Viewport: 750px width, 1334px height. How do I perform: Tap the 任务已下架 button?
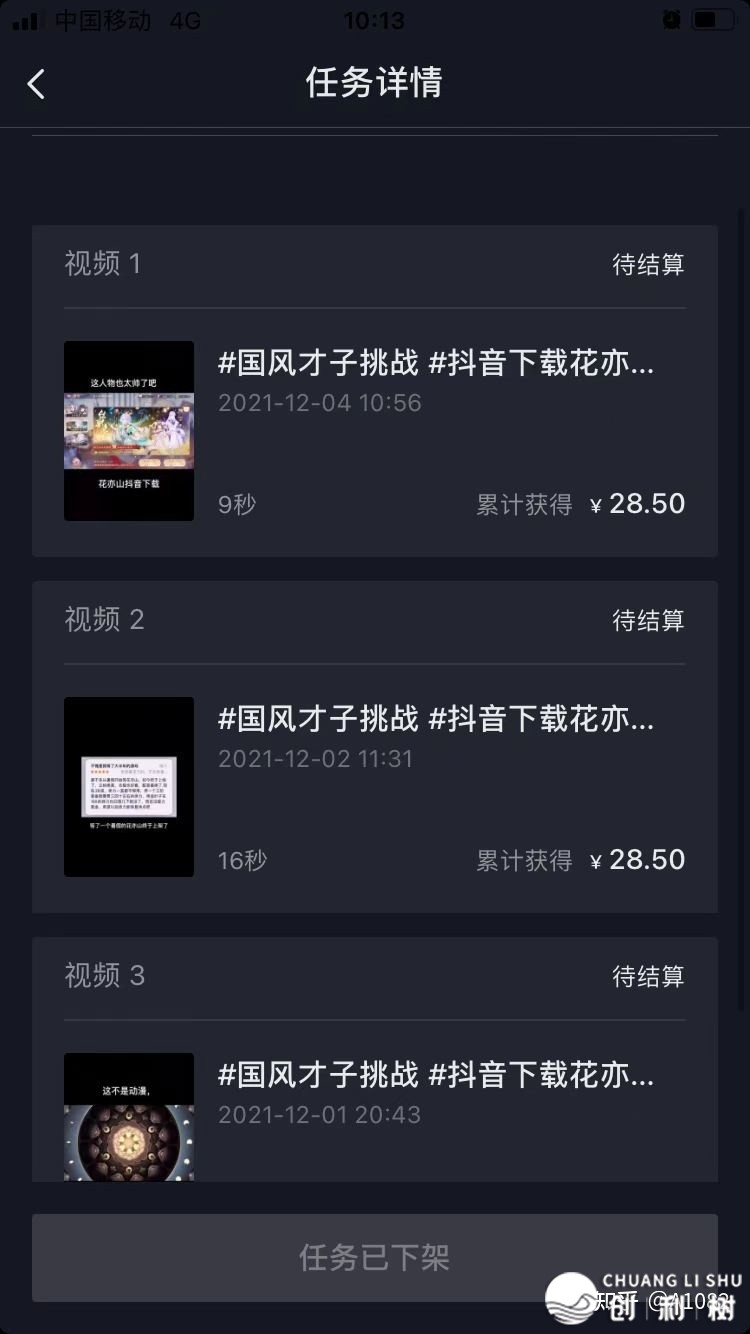tap(374, 1257)
